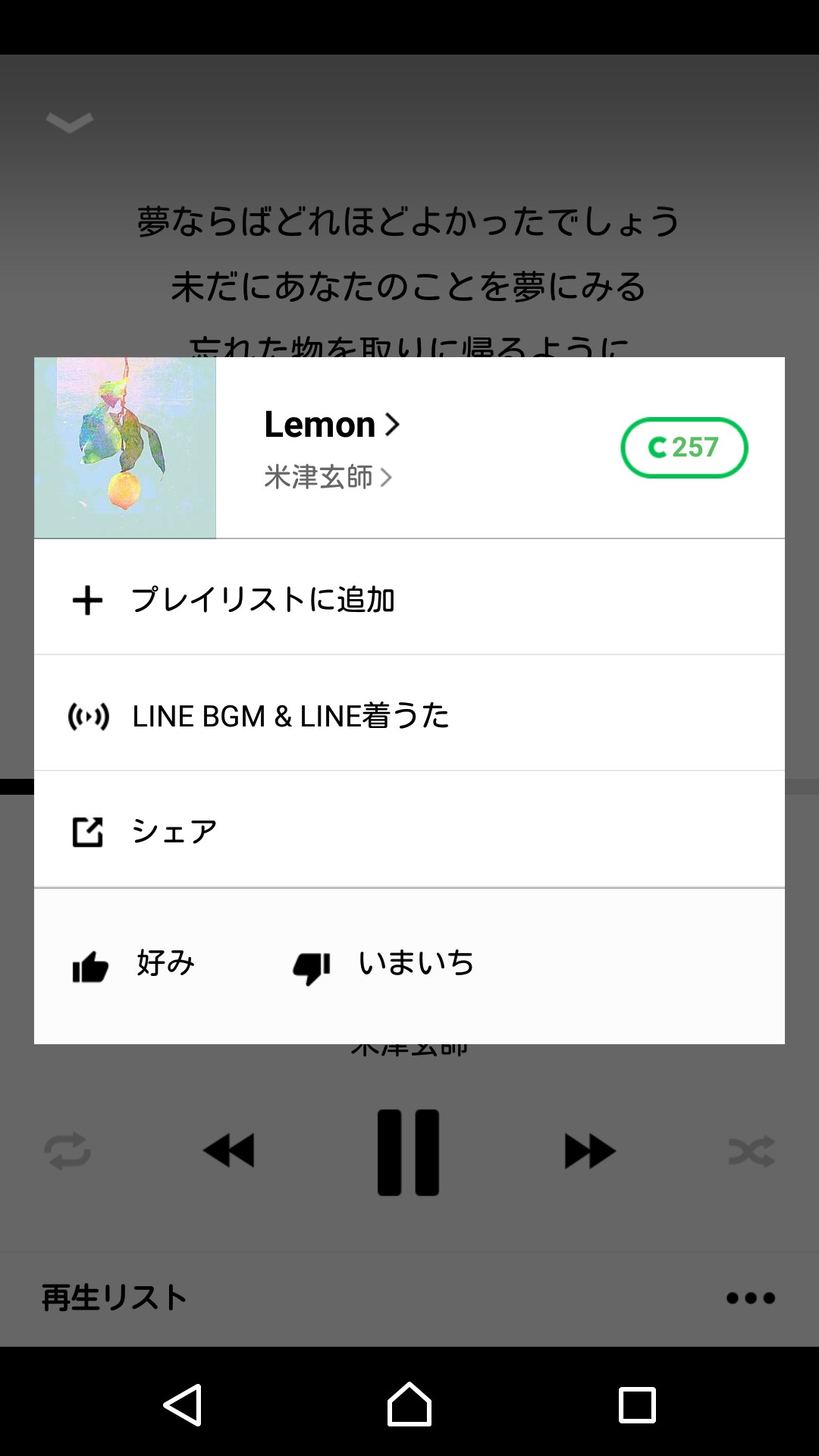Rate the song as いまいち
Image resolution: width=819 pixels, height=1456 pixels.
coord(384,965)
